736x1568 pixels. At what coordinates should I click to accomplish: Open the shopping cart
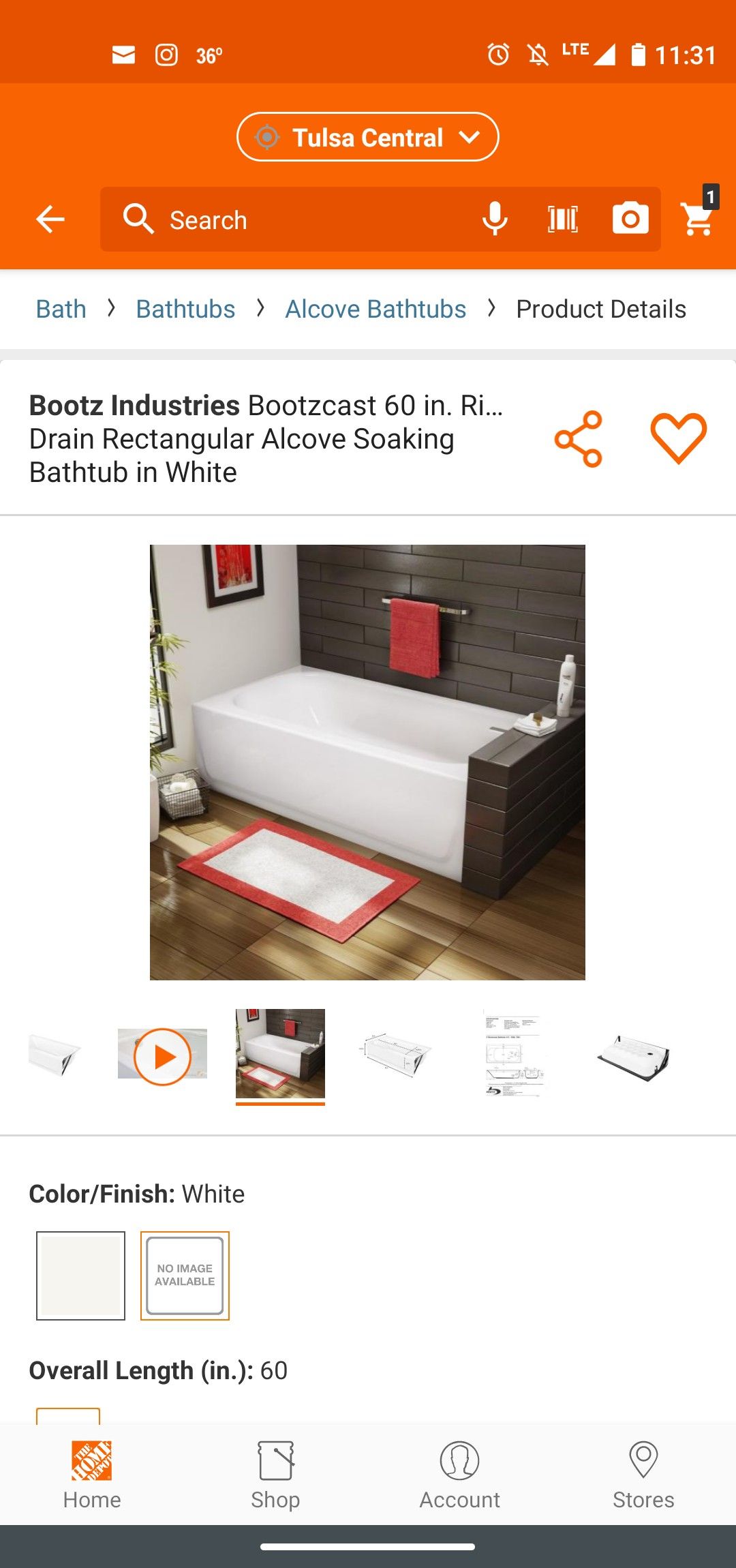[698, 218]
